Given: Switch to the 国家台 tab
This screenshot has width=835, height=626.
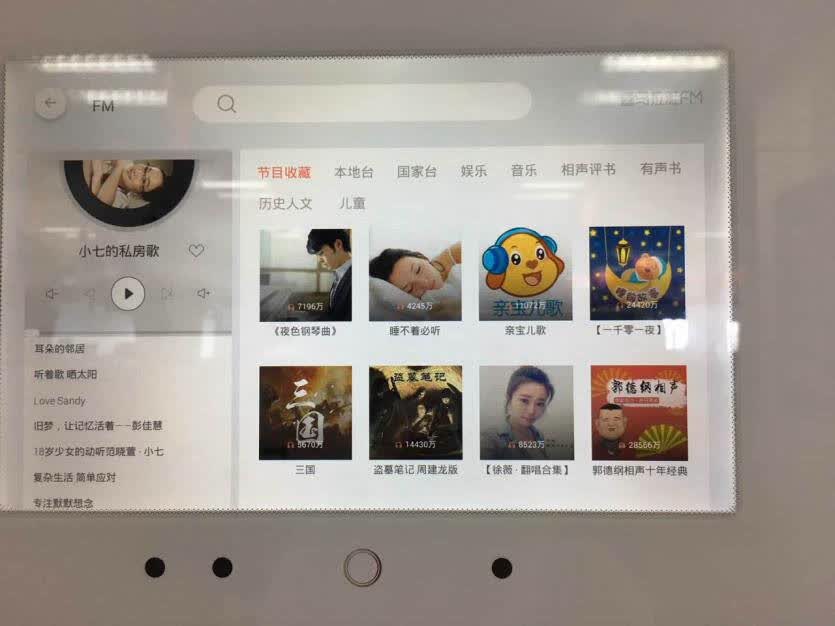Looking at the screenshot, I should point(417,171).
